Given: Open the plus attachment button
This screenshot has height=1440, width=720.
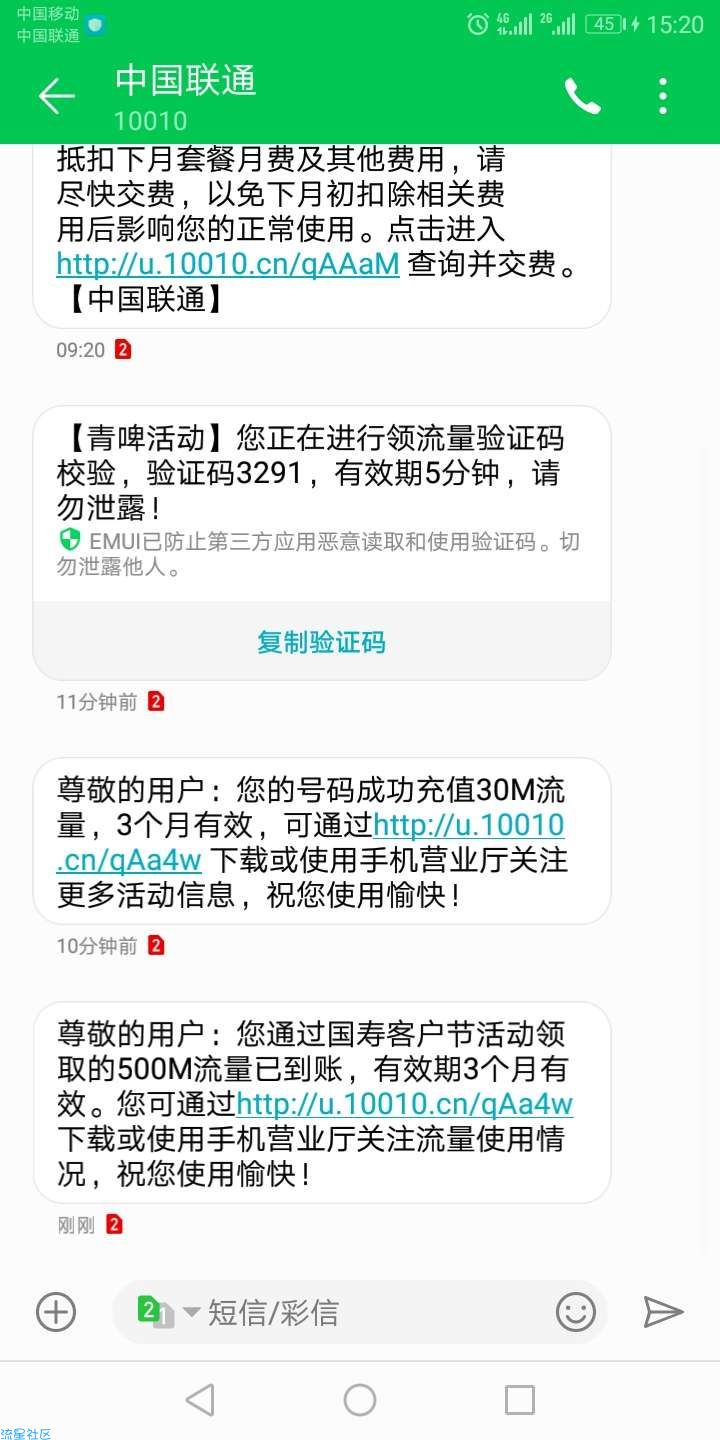Looking at the screenshot, I should tap(56, 1311).
